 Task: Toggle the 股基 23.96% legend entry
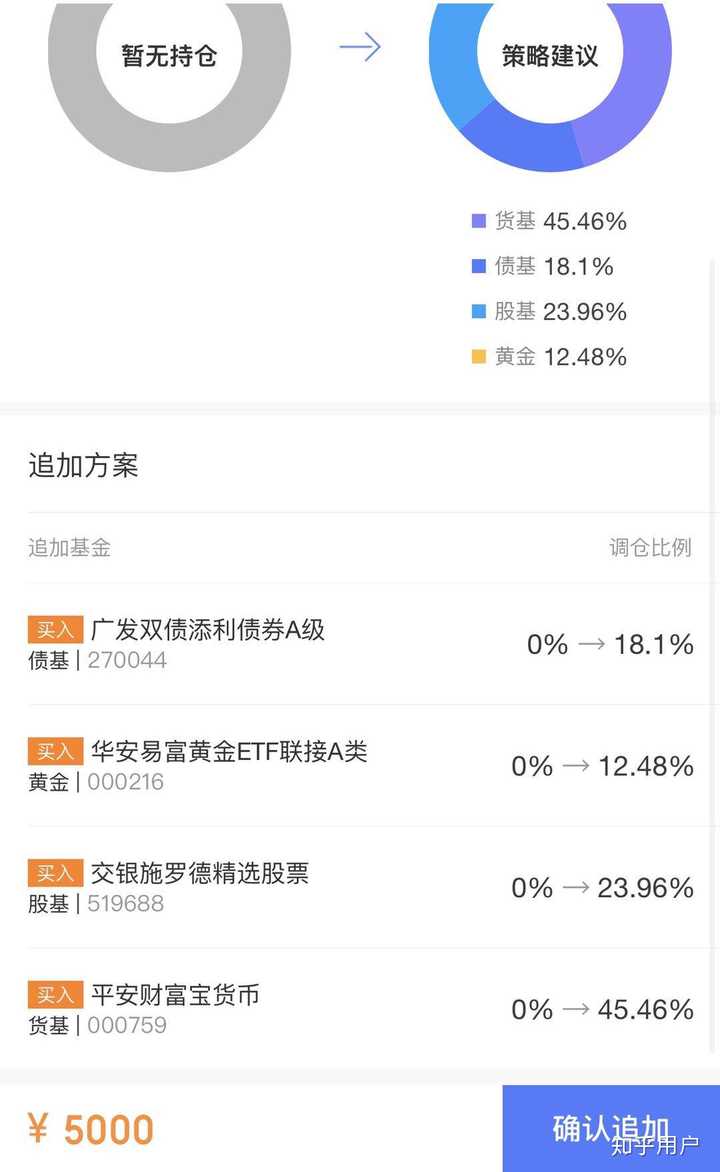coord(548,311)
